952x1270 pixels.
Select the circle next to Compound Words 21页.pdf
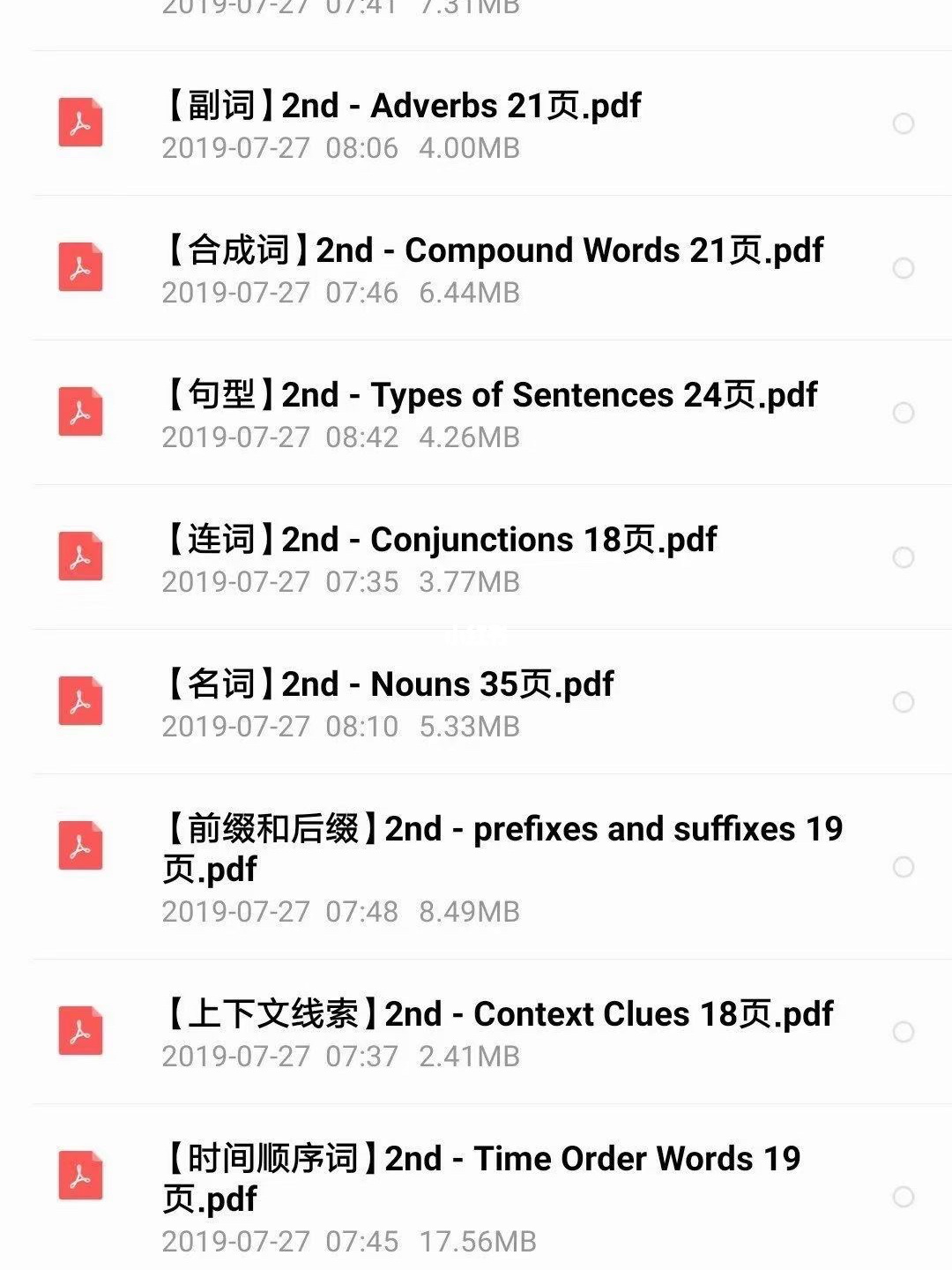point(903,268)
